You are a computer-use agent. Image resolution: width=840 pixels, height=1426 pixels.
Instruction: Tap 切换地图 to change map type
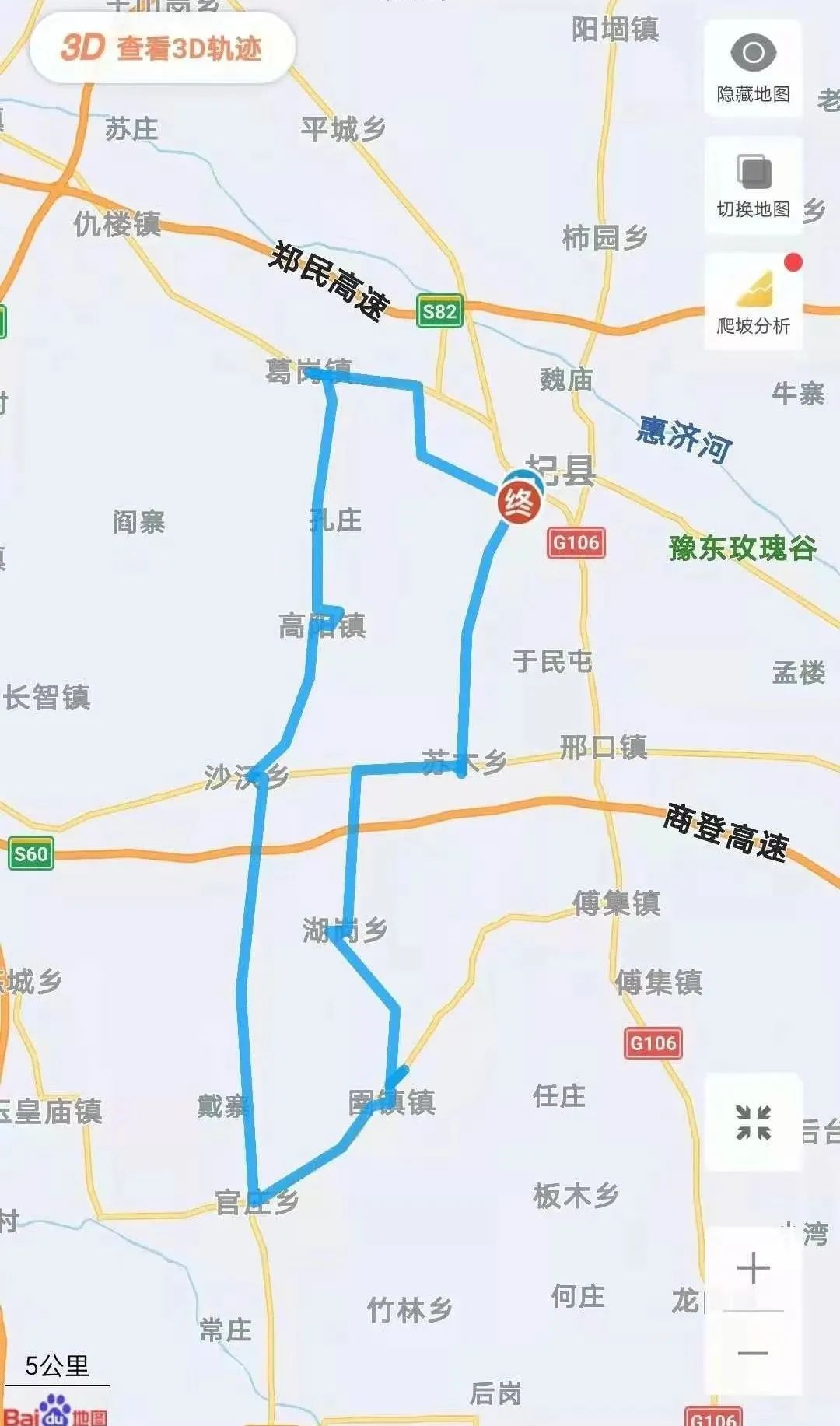click(753, 185)
